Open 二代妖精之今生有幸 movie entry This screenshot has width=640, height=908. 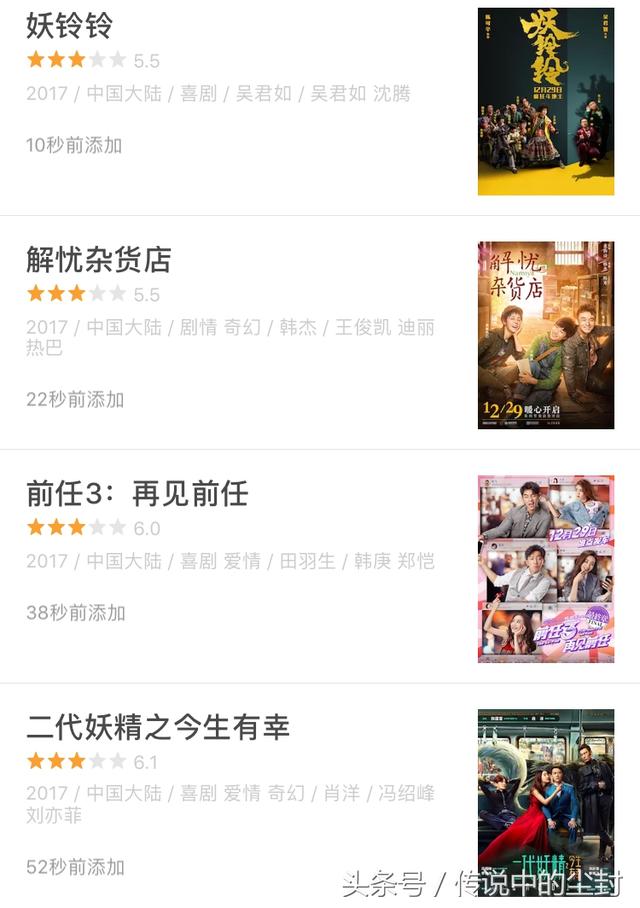click(x=158, y=727)
